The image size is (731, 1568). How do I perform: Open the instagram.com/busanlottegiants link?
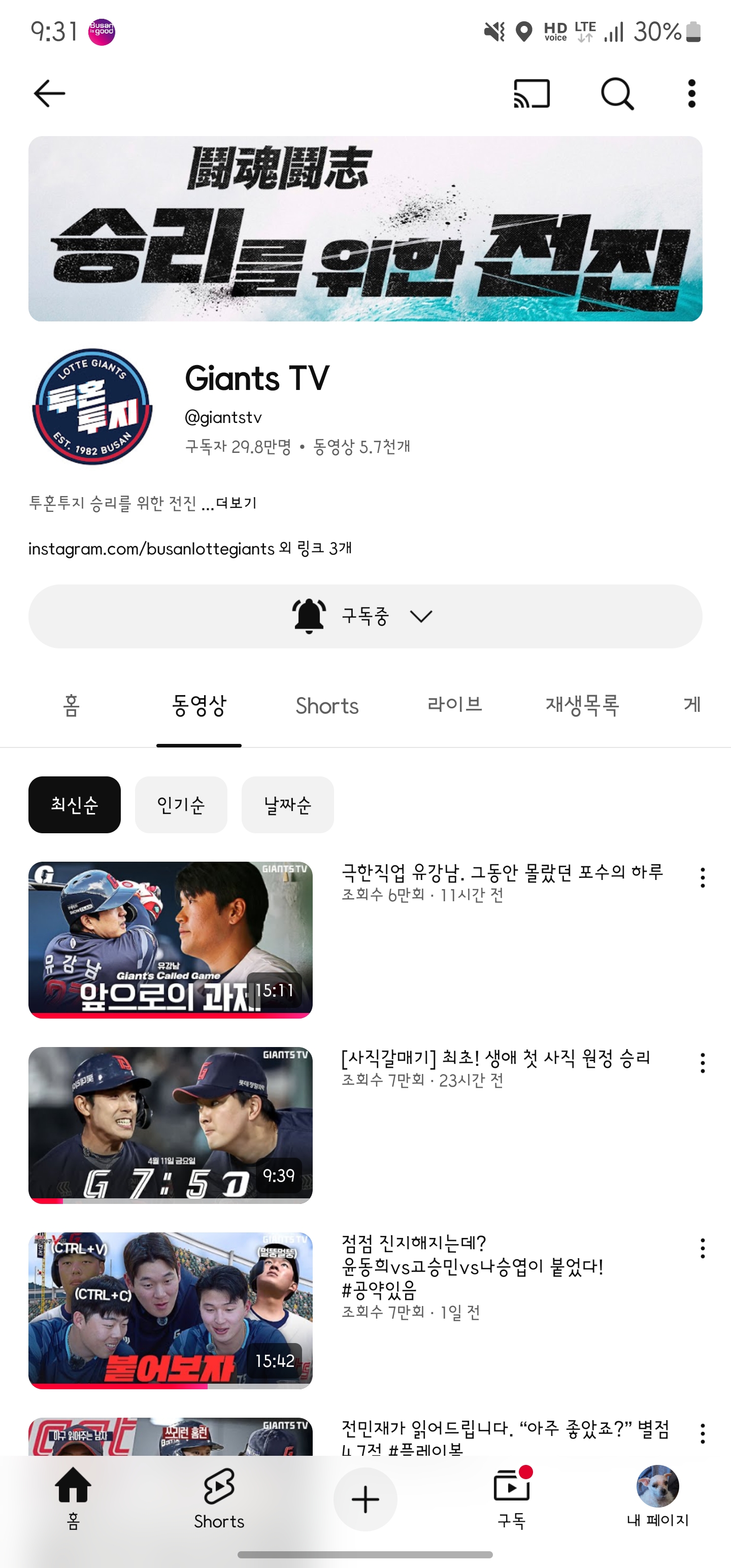pos(152,549)
